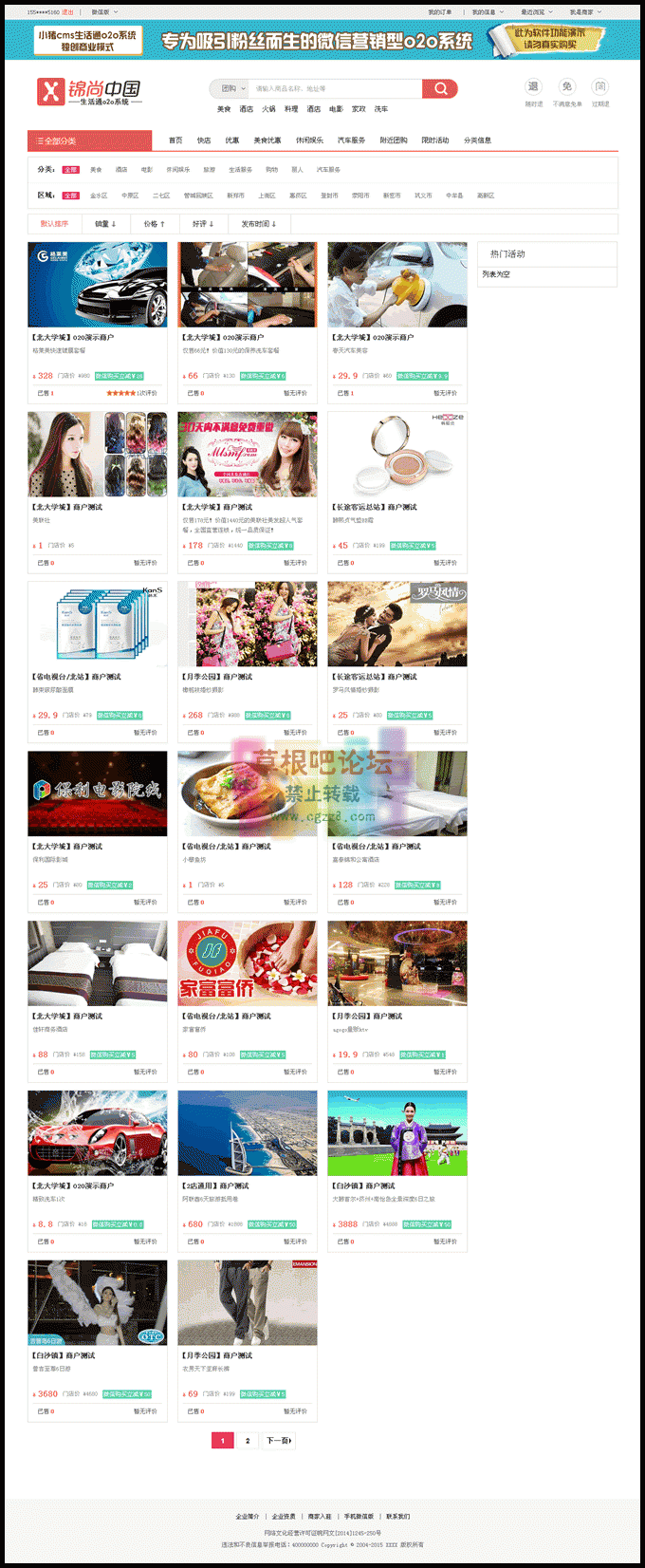Switch to the 汽车服务 nav tab
This screenshot has width=645, height=1568.
(351, 140)
